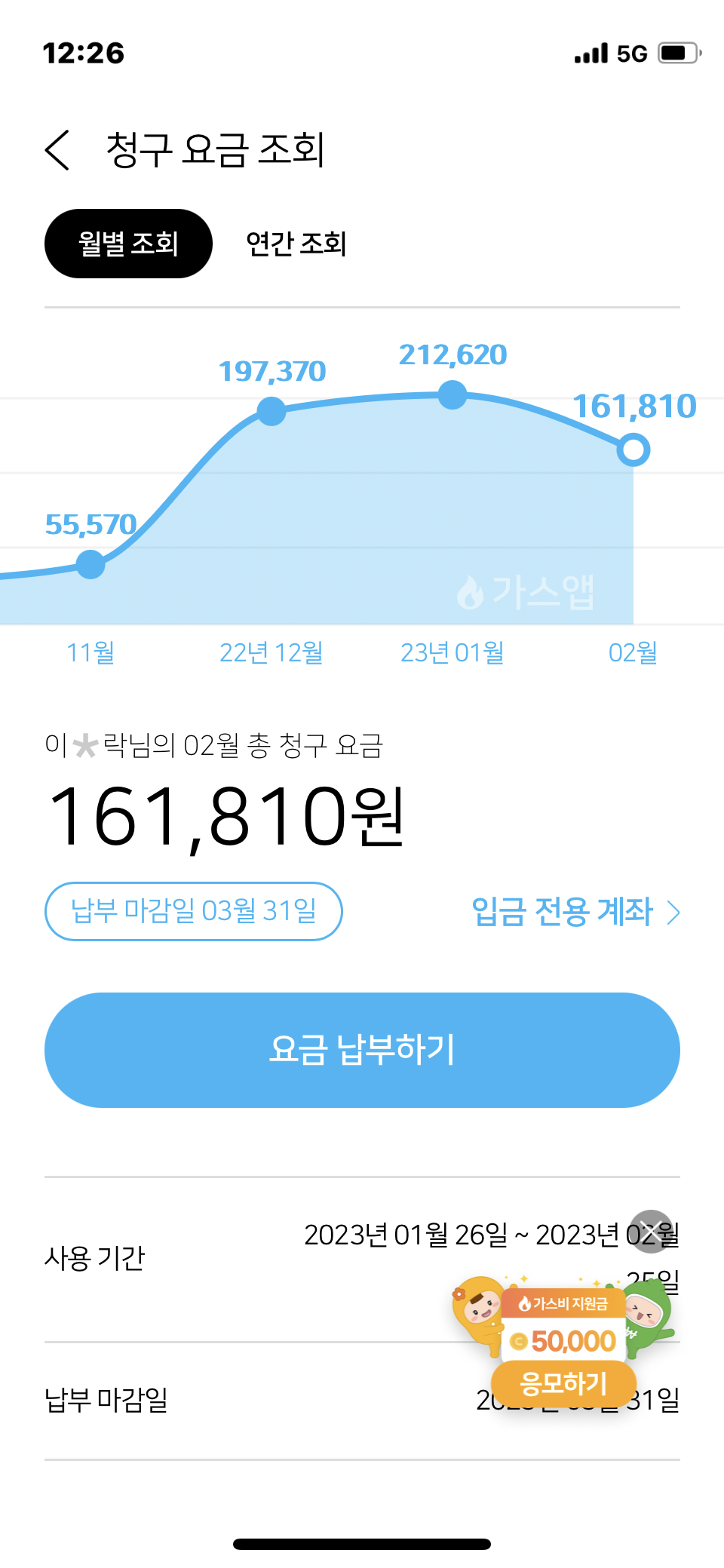Viewport: 724px width, 1568px height.
Task: Tap 요금 납부하기 to pay the bill
Action: click(362, 1050)
